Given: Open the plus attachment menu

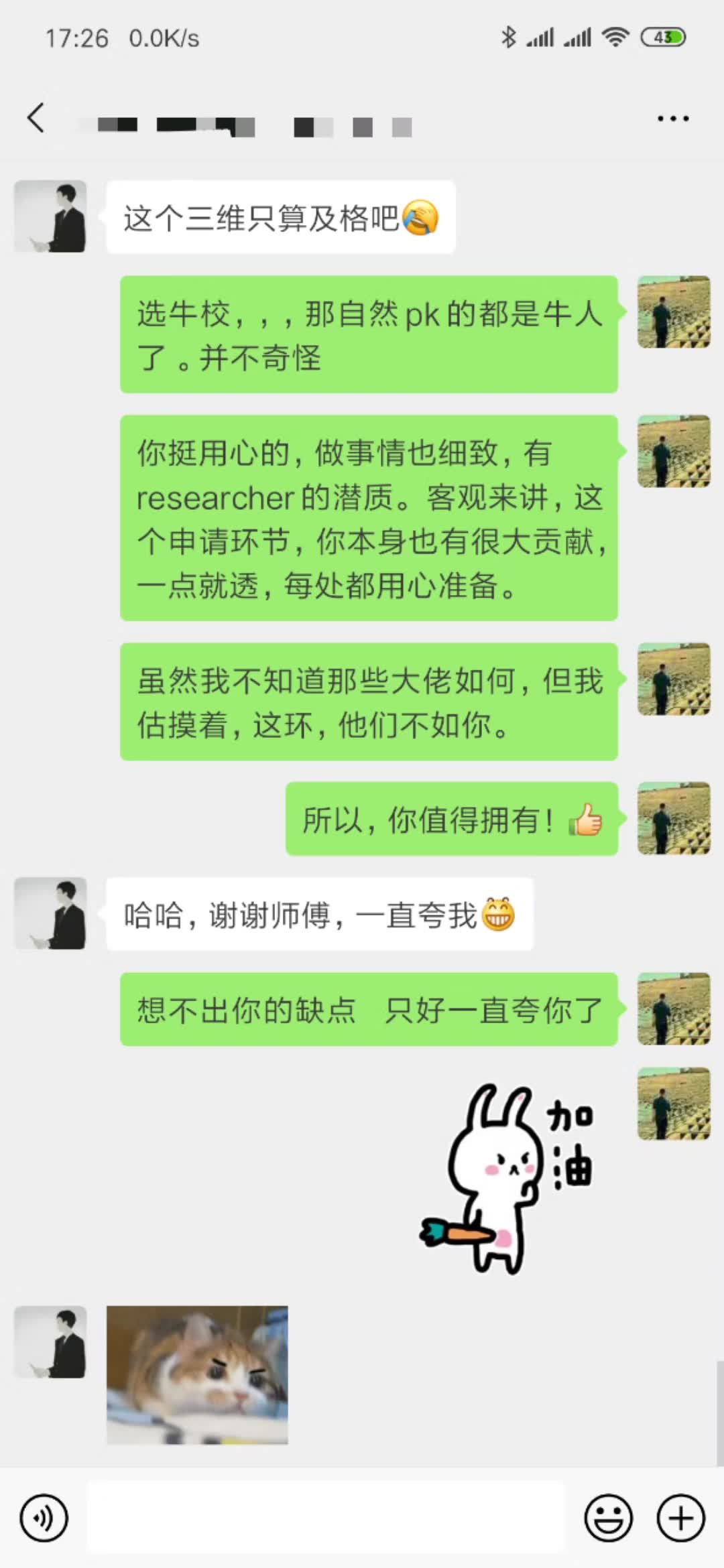Looking at the screenshot, I should click(x=680, y=1518).
